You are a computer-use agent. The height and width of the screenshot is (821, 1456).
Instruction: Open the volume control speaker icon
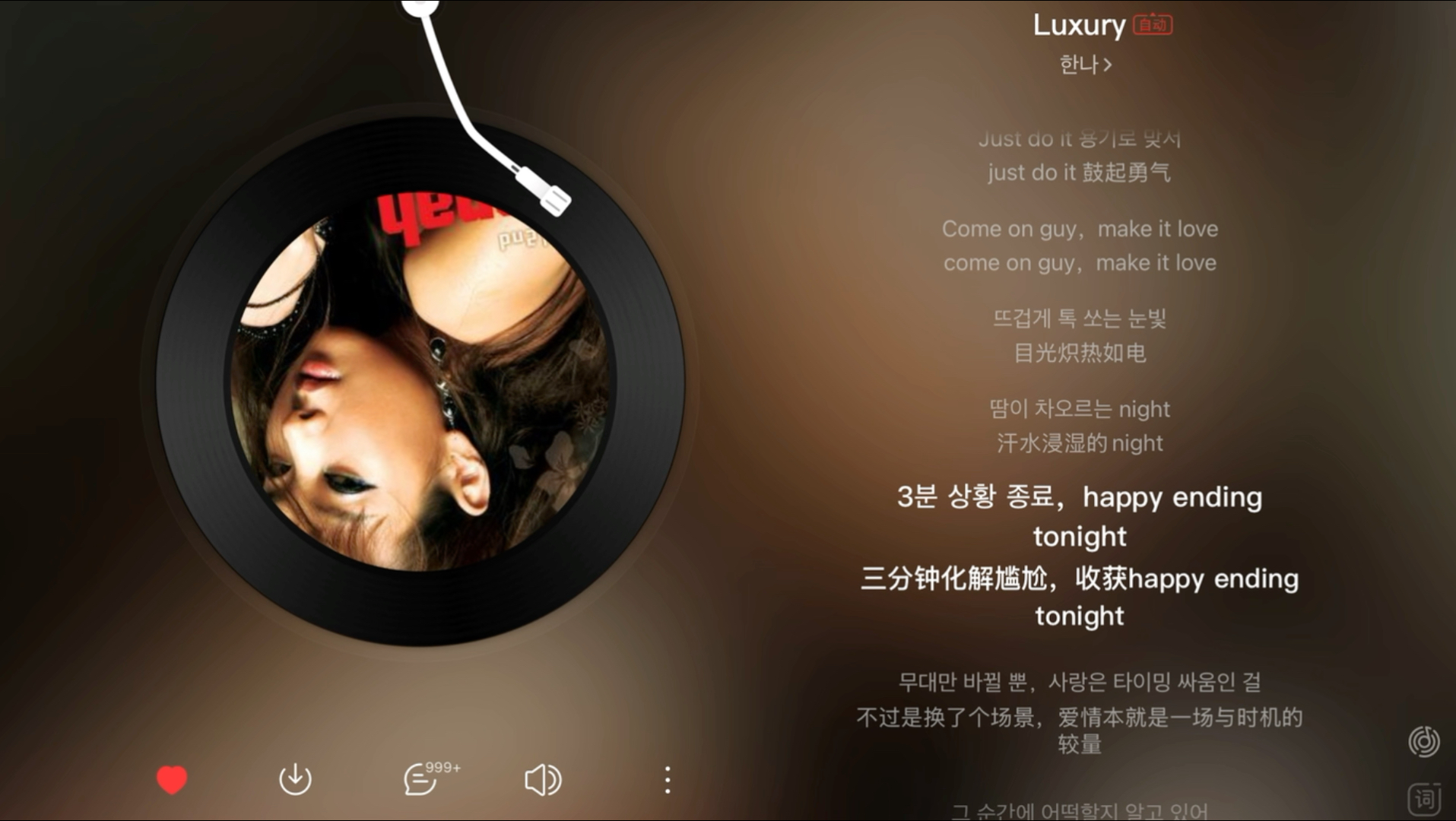pos(543,780)
